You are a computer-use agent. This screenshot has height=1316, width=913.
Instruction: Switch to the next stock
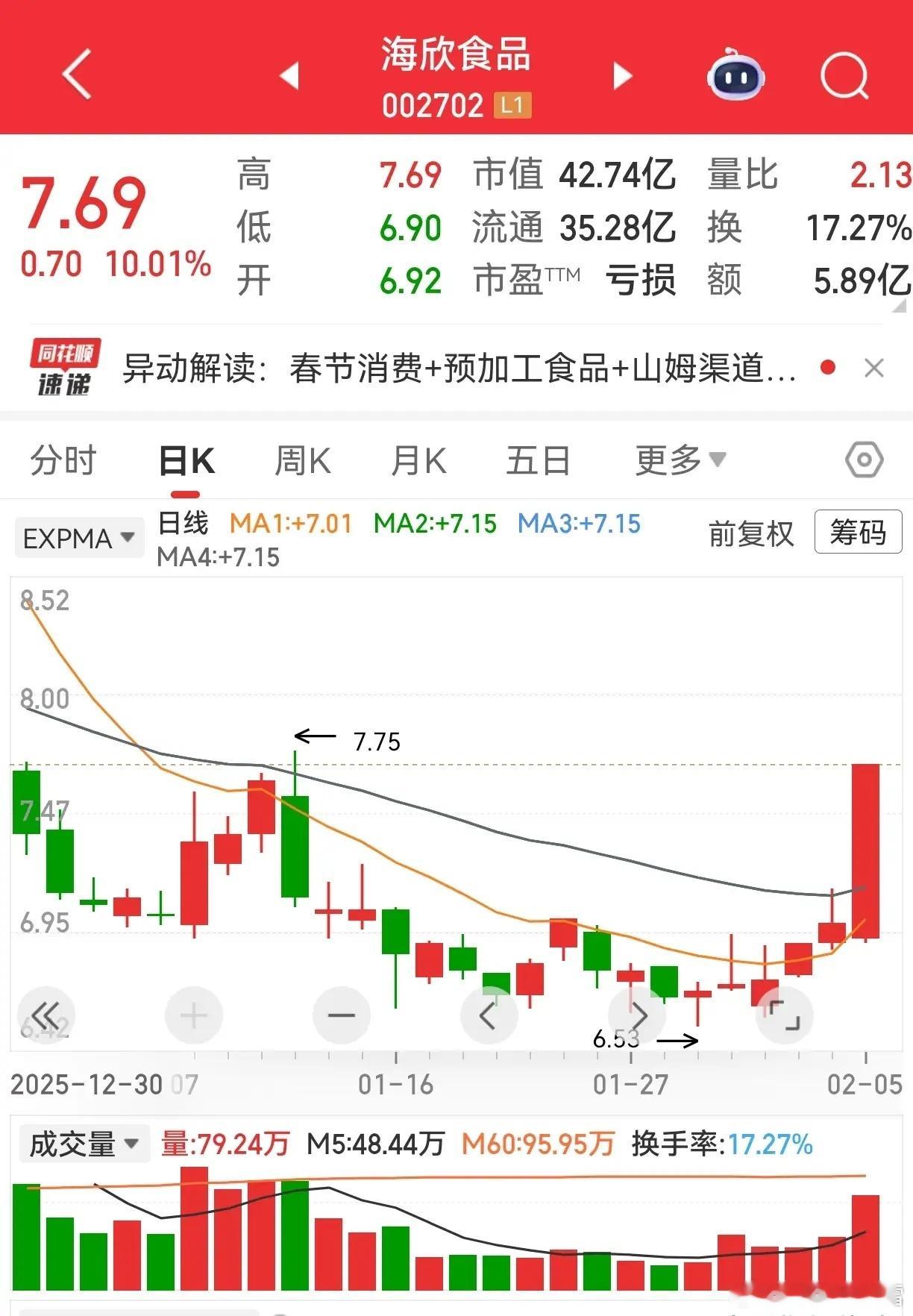[622, 75]
